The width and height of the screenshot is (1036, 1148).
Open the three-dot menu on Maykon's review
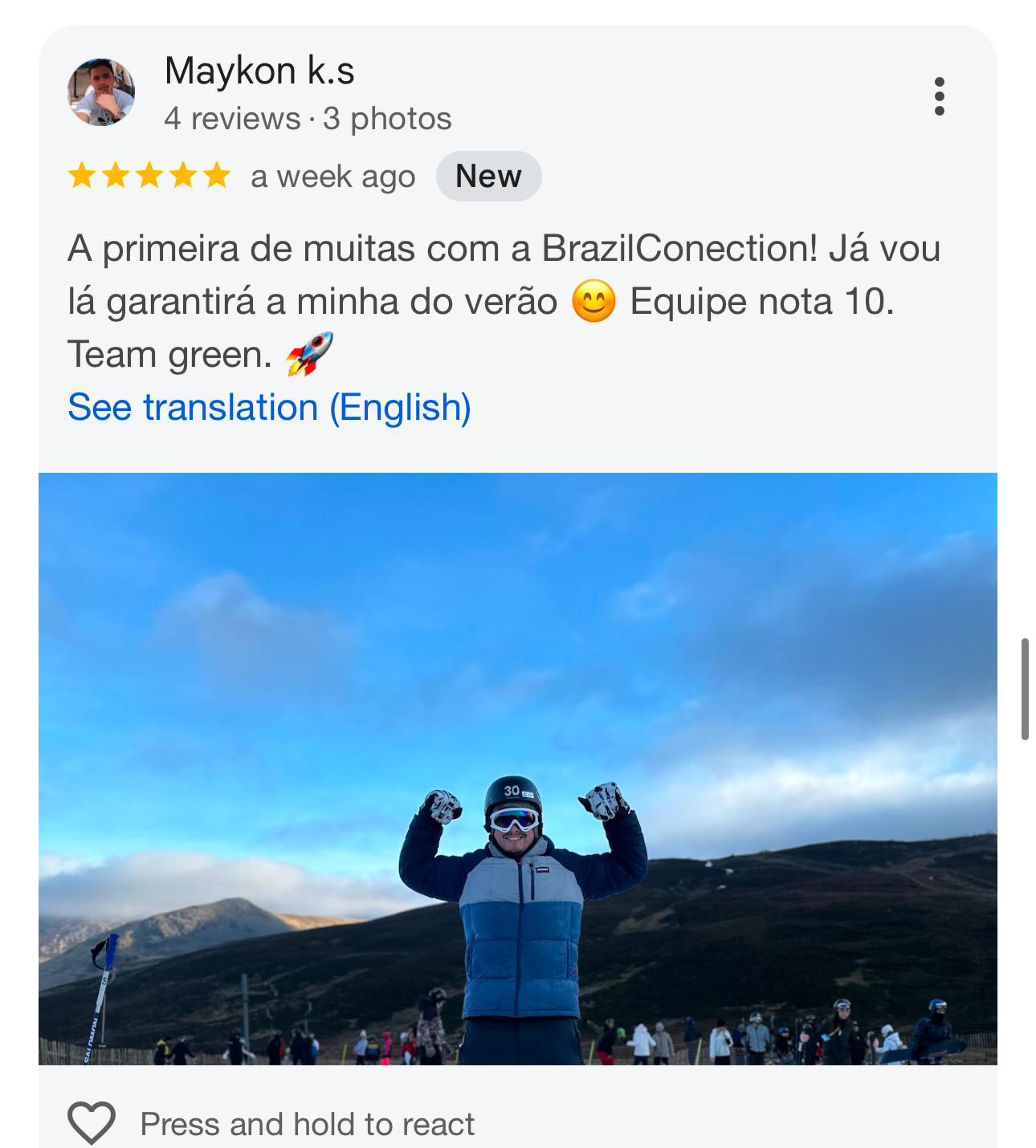click(x=939, y=96)
